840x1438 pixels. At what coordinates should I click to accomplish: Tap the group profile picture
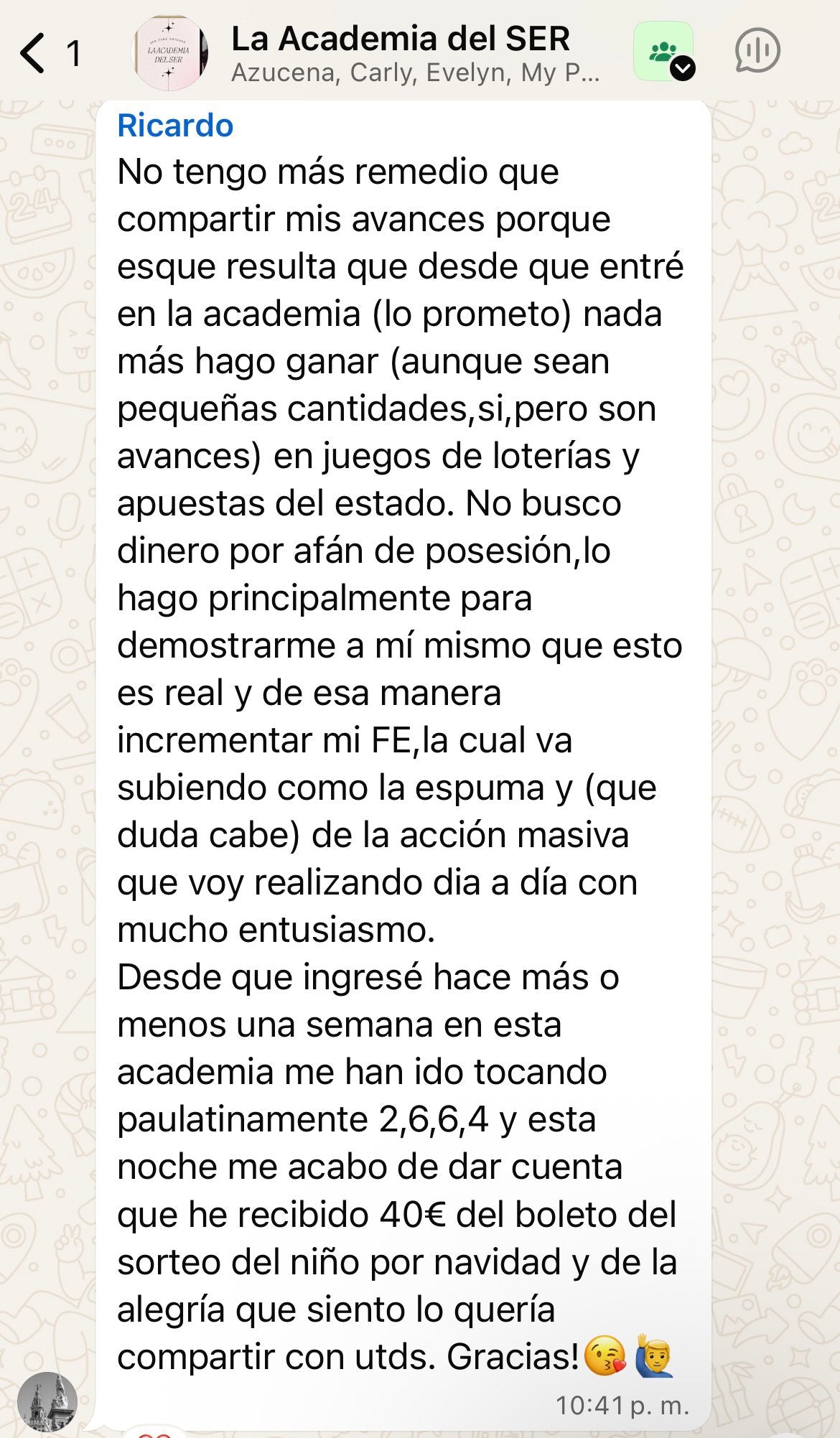(170, 53)
